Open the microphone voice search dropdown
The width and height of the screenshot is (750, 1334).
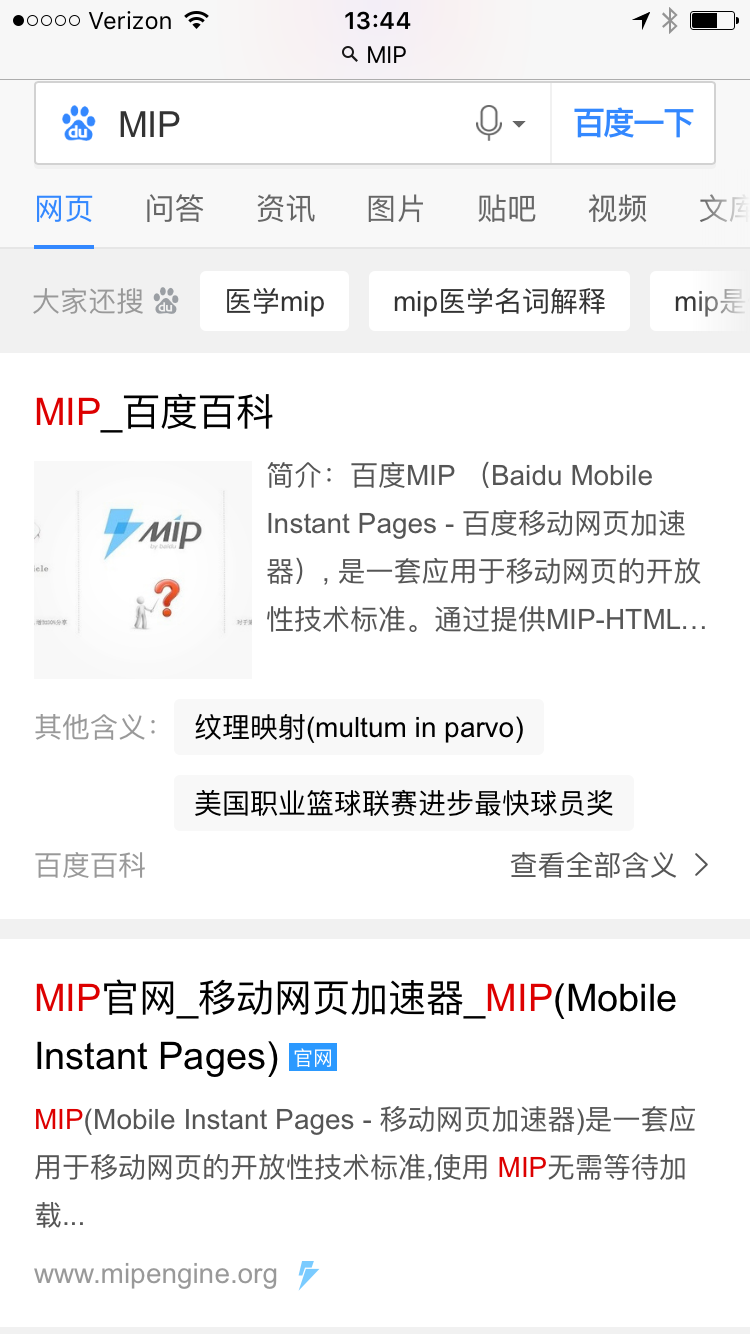[499, 124]
